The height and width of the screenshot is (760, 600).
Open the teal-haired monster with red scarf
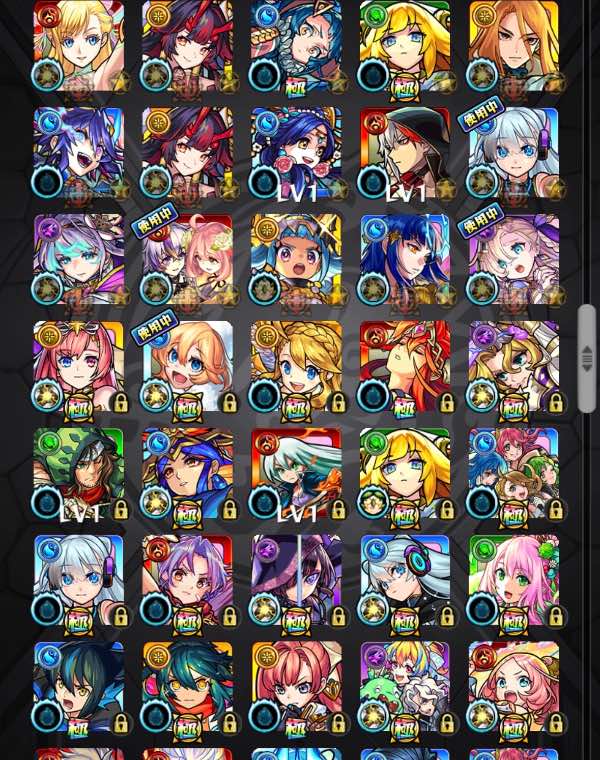(x=188, y=687)
